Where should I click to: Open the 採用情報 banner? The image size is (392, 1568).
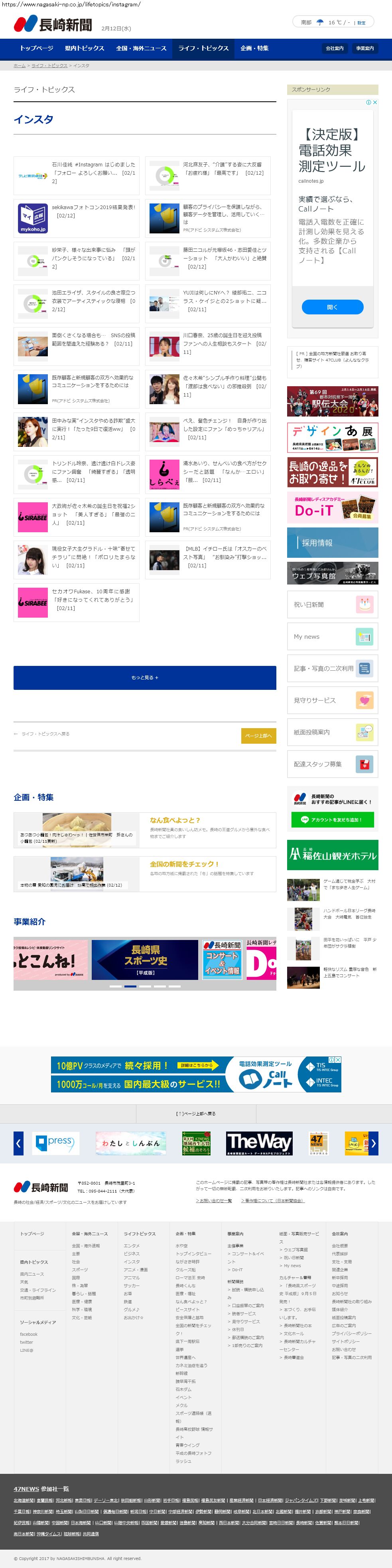[x=332, y=542]
